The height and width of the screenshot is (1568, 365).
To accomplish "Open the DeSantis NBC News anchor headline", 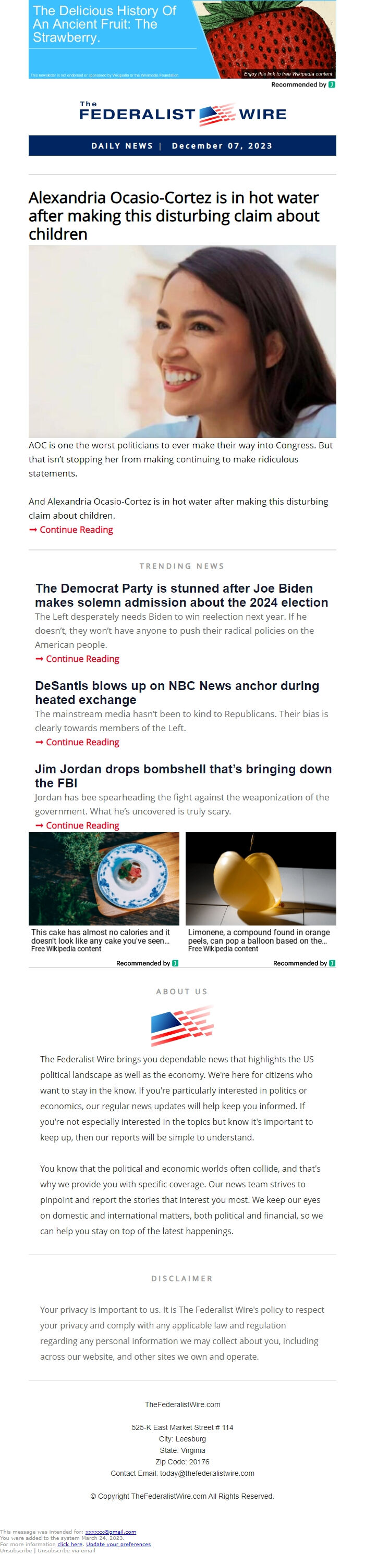I will click(177, 693).
